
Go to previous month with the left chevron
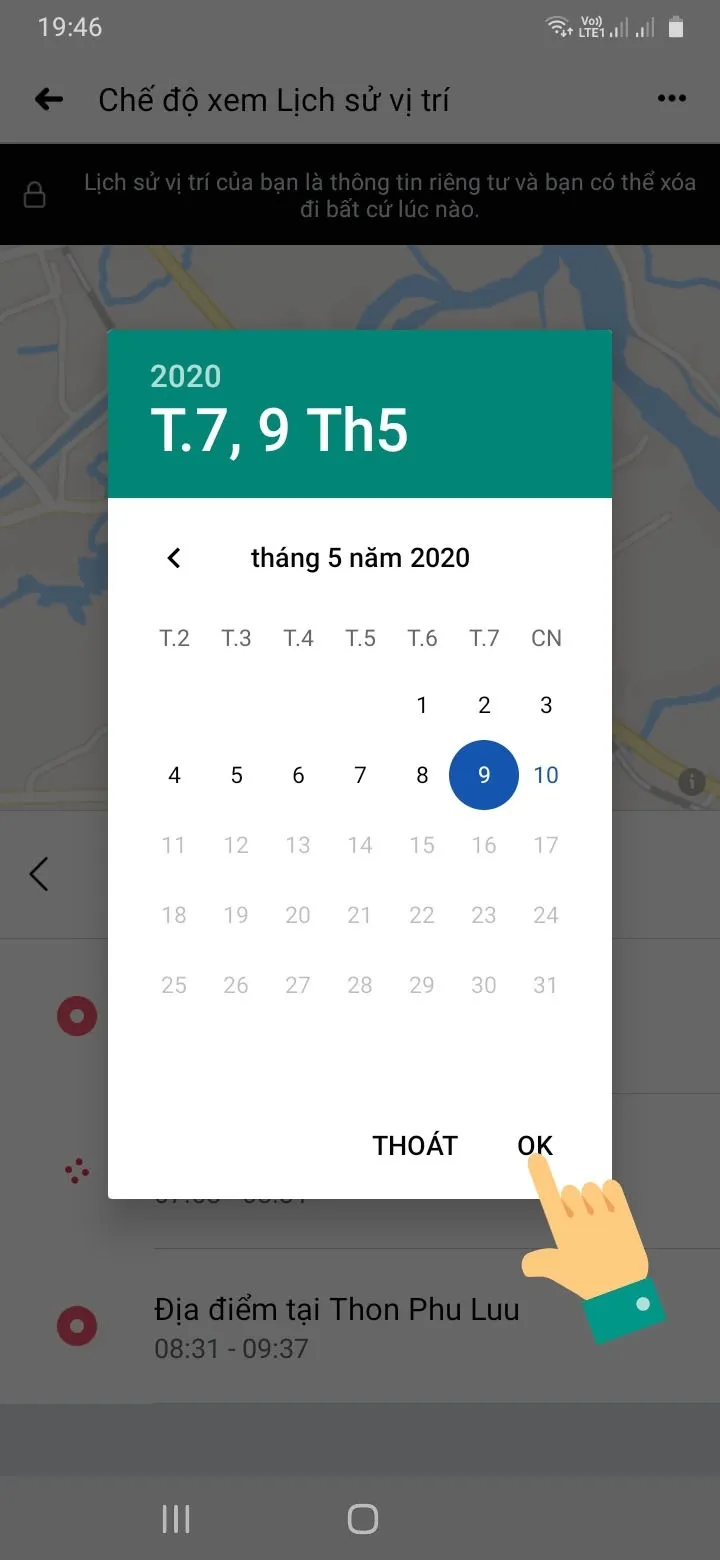(174, 558)
